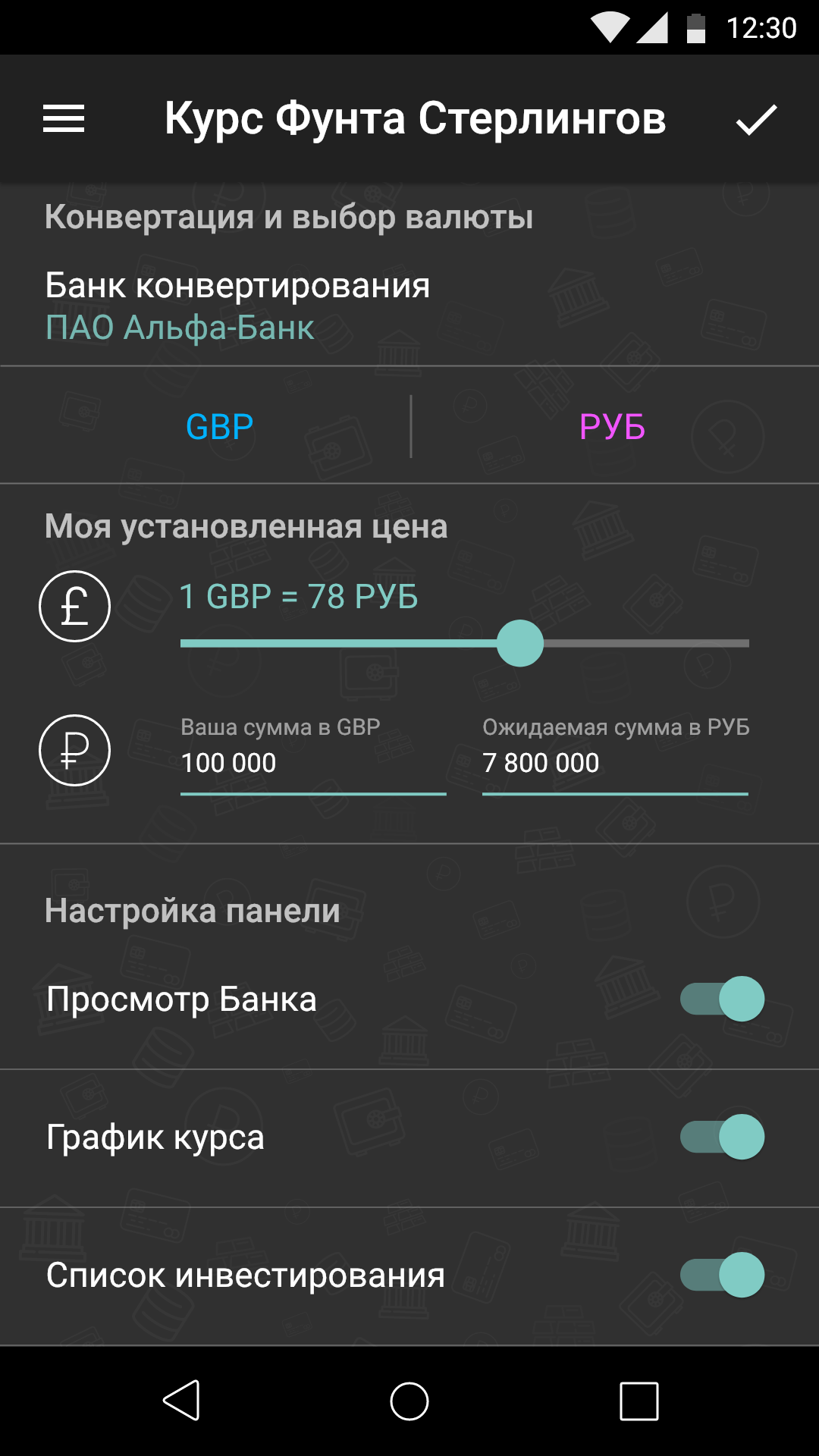Go back using the system back button
The width and height of the screenshot is (819, 1456).
182,1400
